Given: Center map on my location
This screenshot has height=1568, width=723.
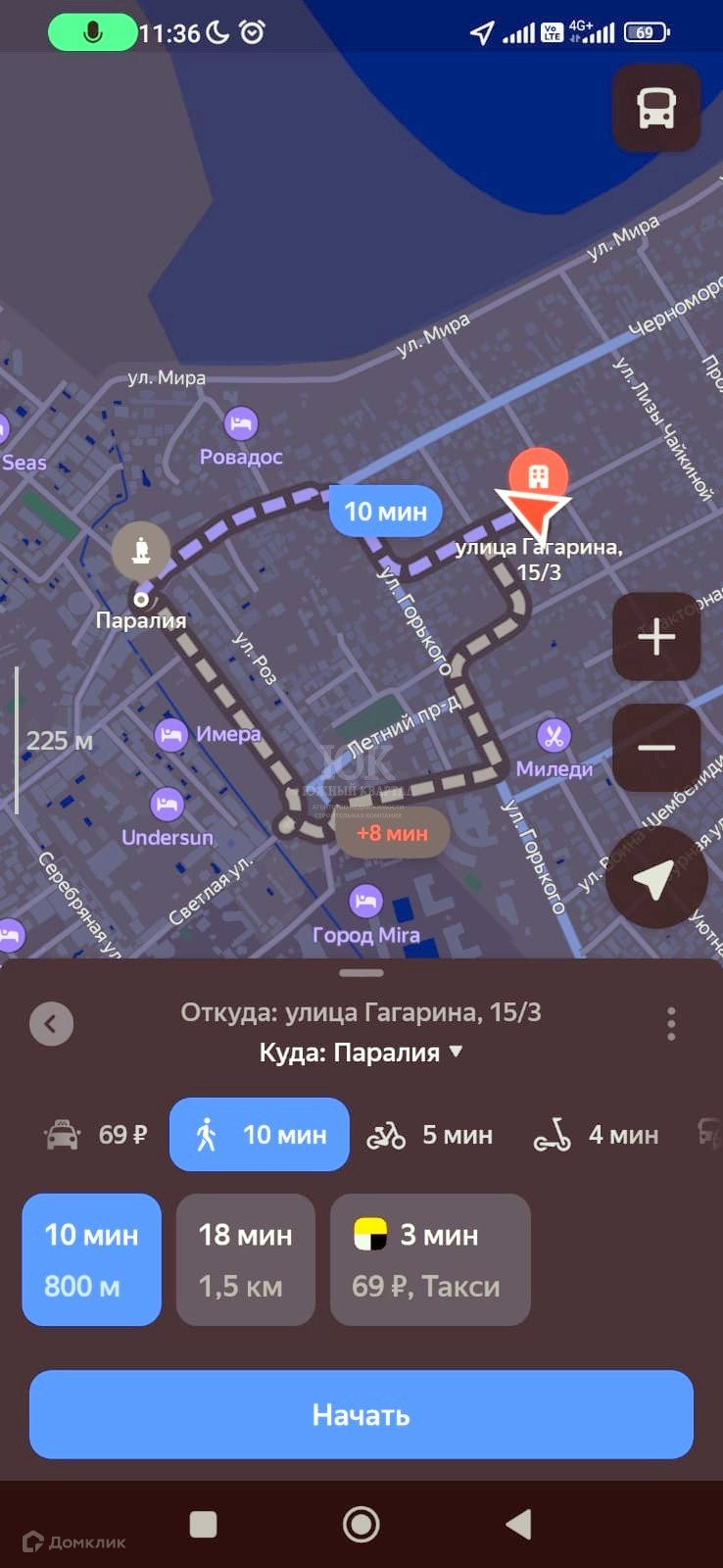Looking at the screenshot, I should click(x=655, y=878).
